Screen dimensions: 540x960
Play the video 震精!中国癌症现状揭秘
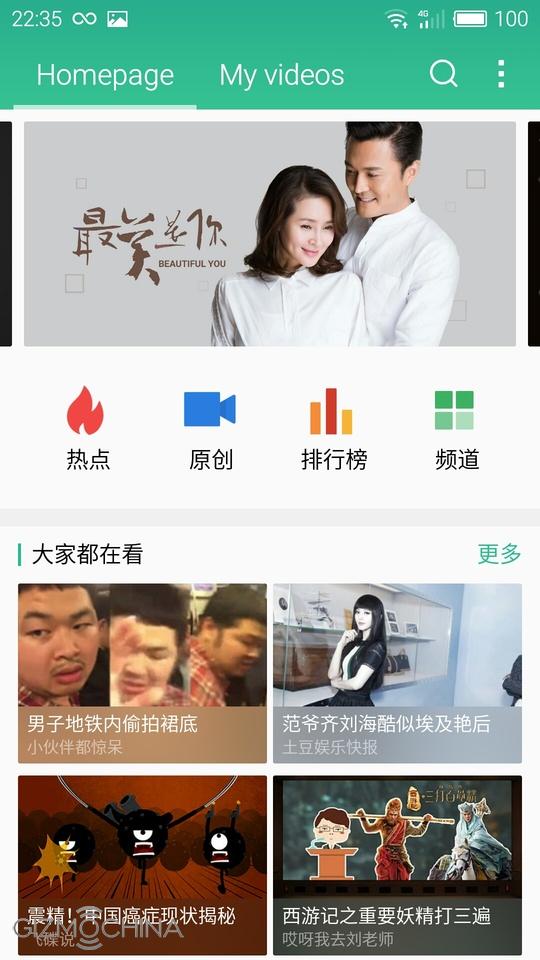click(142, 865)
